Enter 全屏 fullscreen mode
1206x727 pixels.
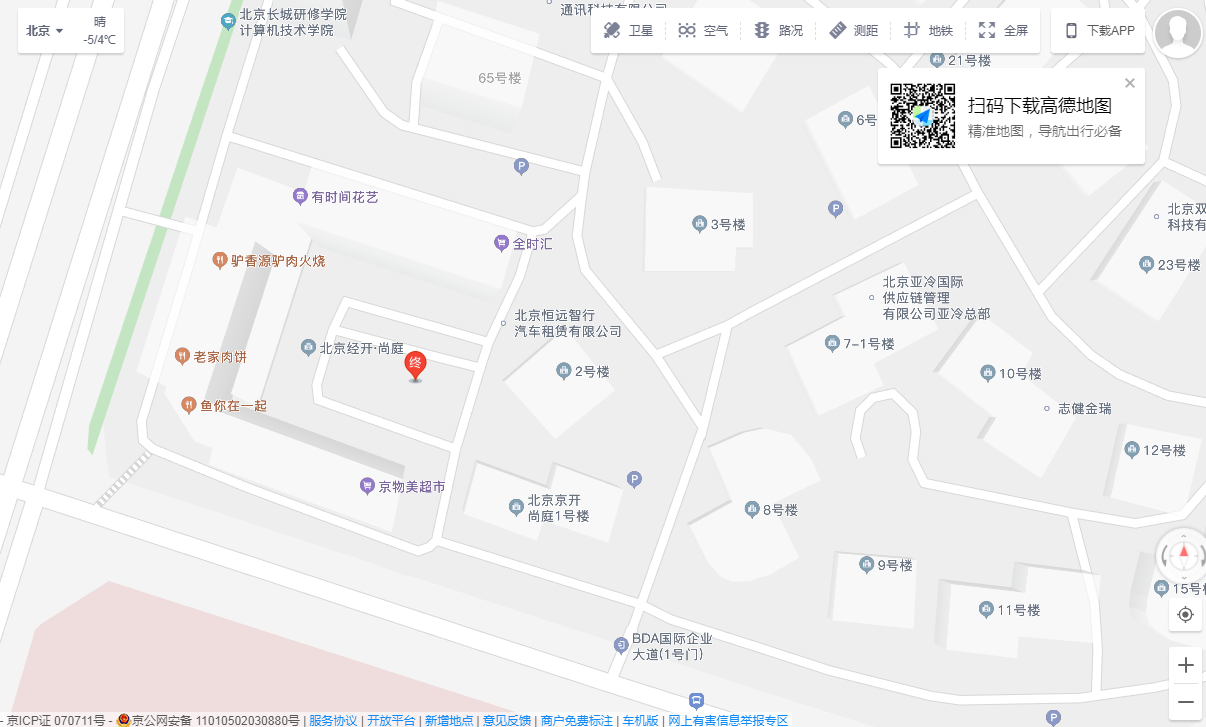[x=1003, y=31]
